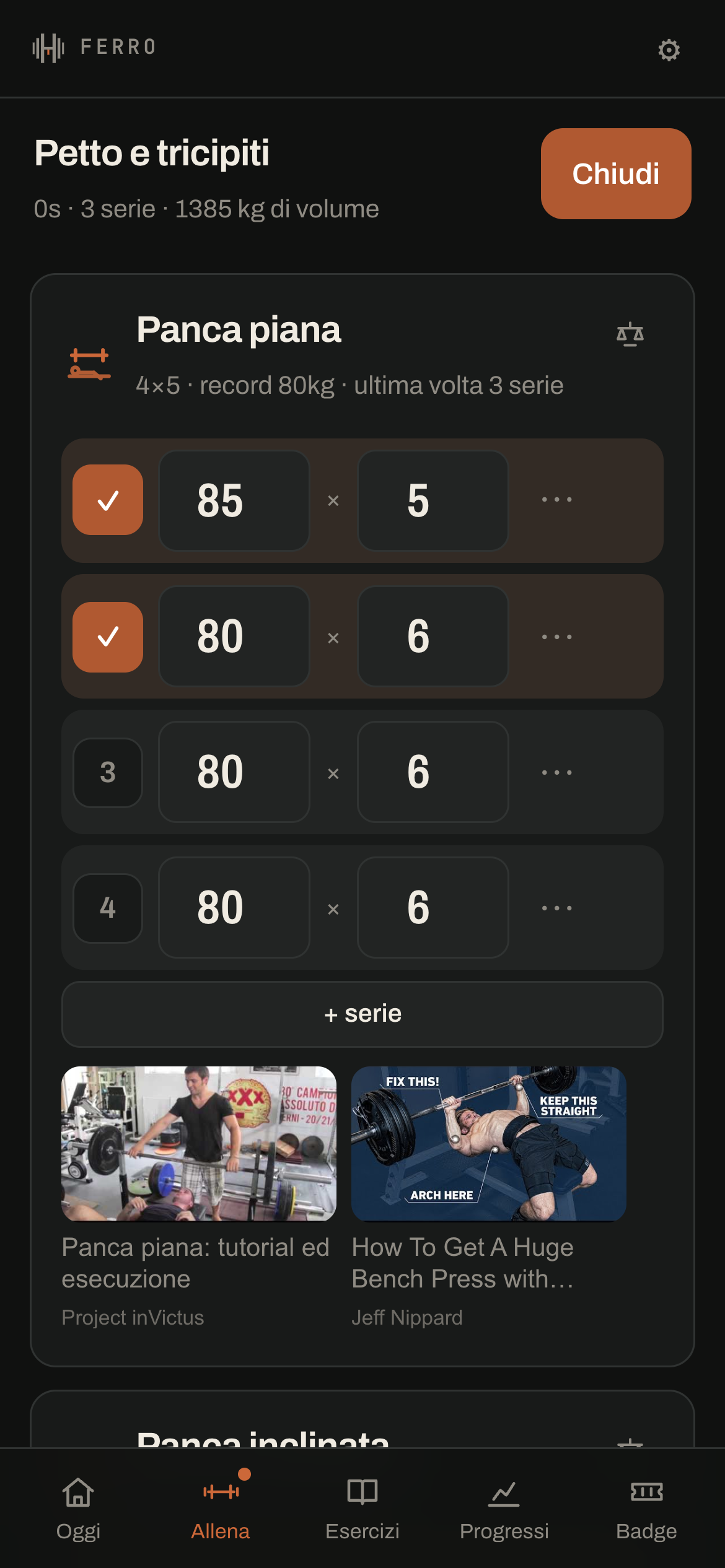
Task: Mark set 4 as done
Action: click(x=108, y=908)
